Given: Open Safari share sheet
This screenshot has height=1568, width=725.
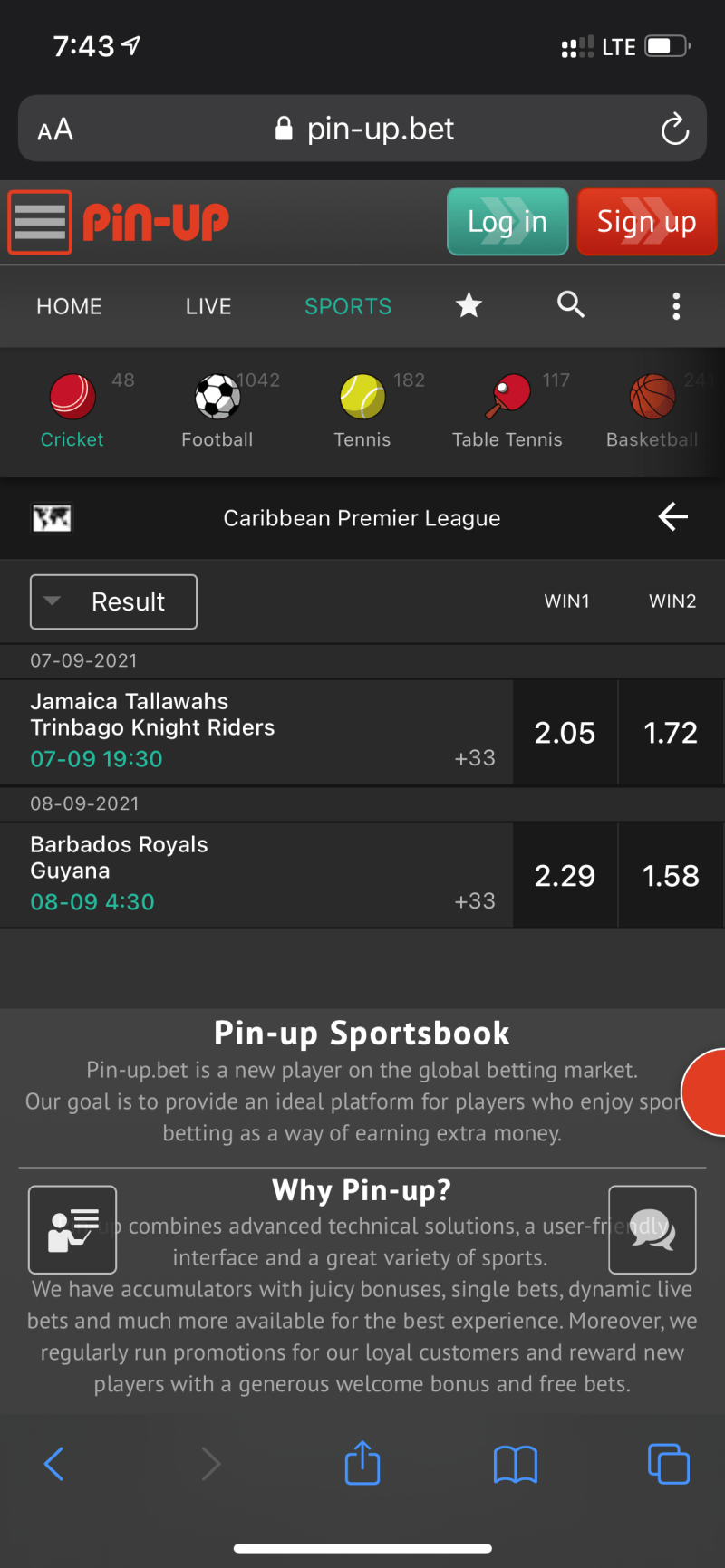Looking at the screenshot, I should click(x=362, y=1463).
